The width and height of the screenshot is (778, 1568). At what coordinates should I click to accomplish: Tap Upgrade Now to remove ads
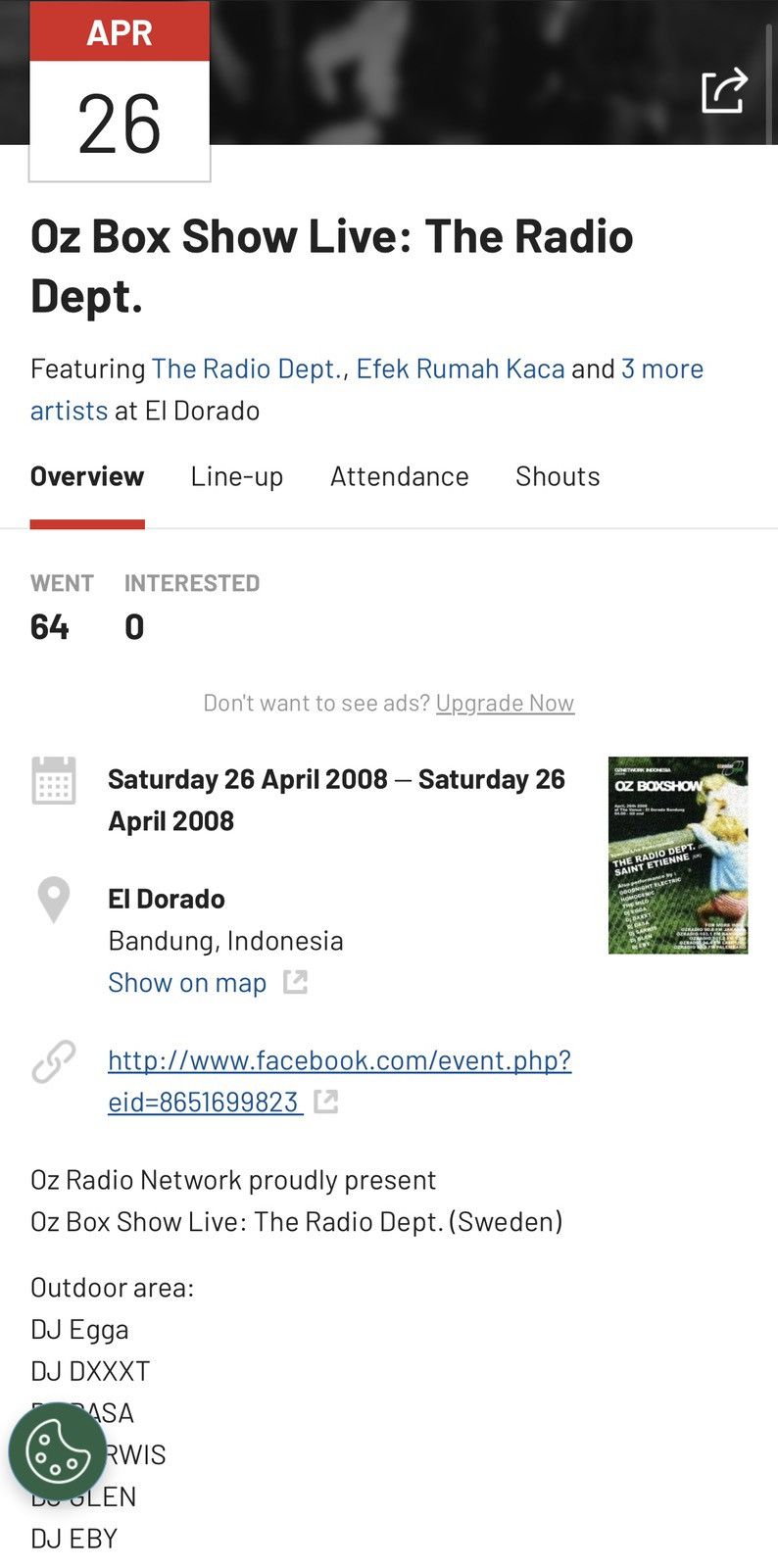point(505,703)
